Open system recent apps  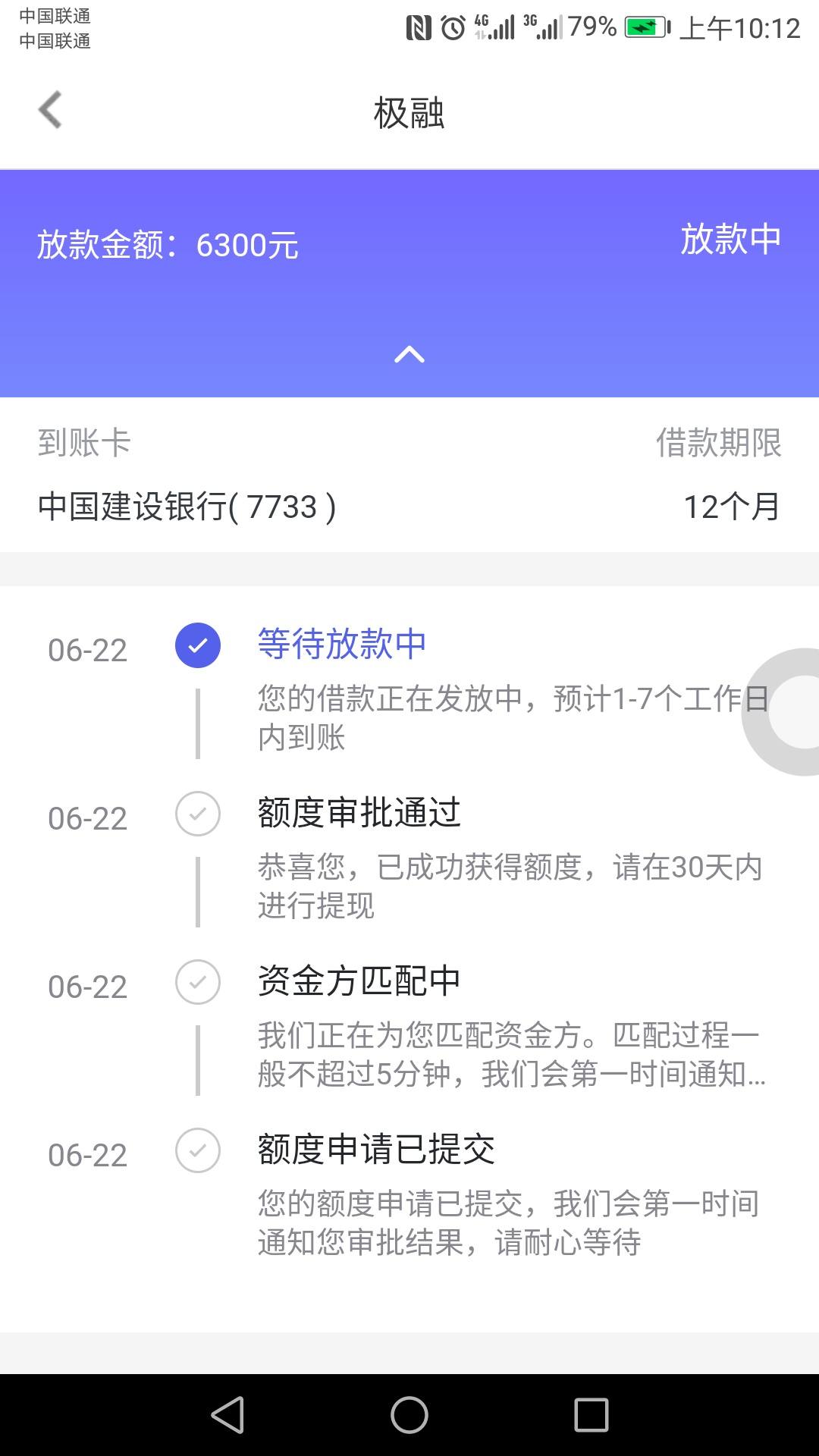coord(591,1415)
